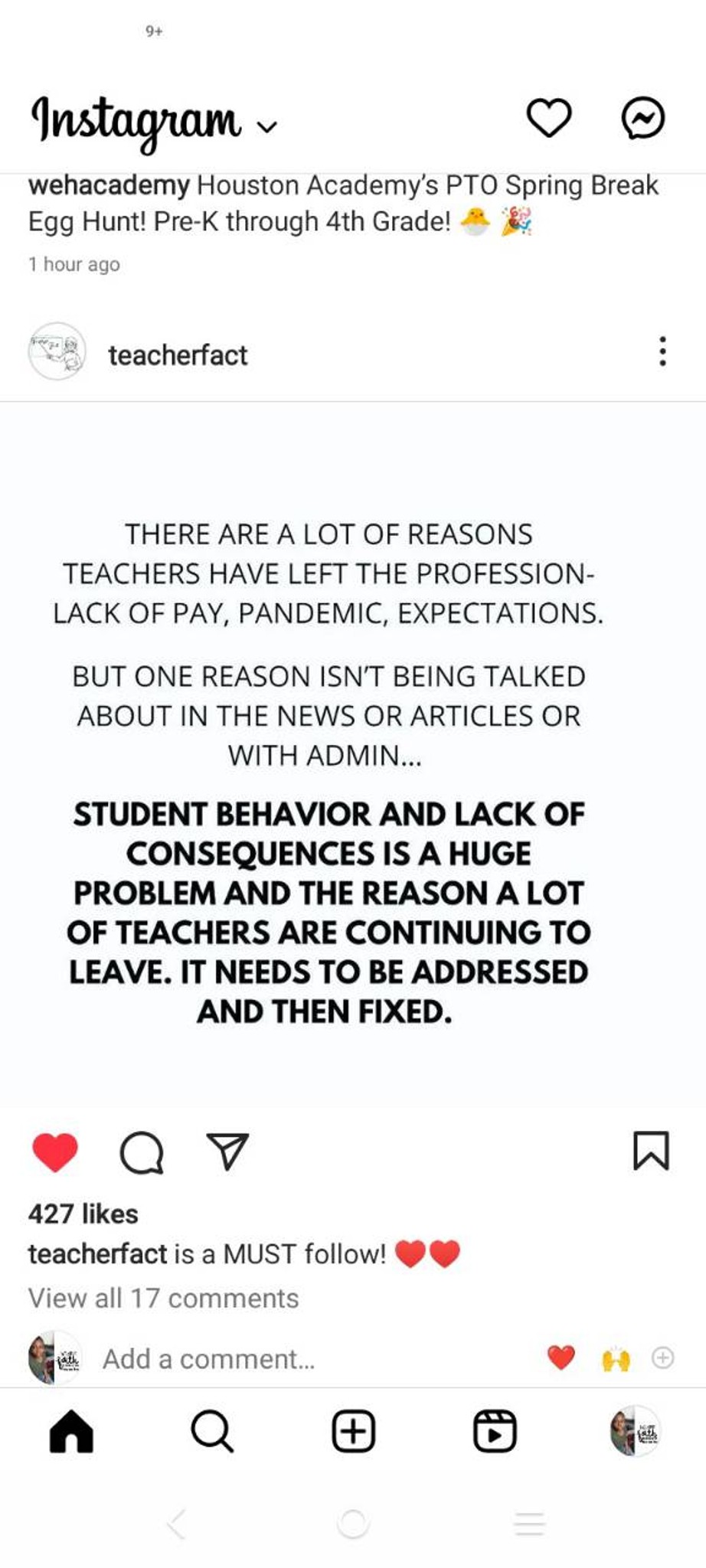The height and width of the screenshot is (1568, 706).
Task: Create a new post
Action: (353, 1431)
